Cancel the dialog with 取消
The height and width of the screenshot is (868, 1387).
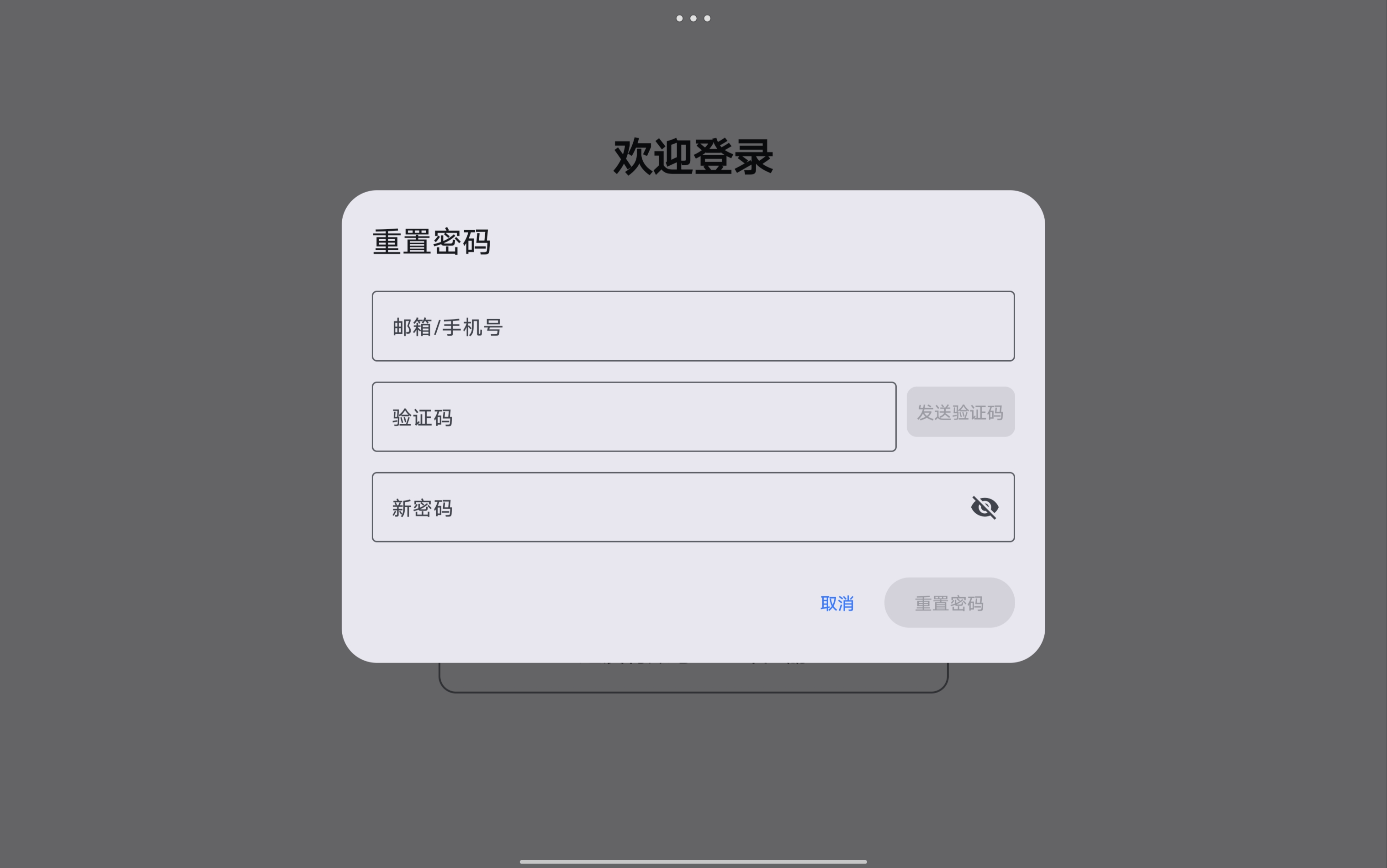(x=837, y=603)
